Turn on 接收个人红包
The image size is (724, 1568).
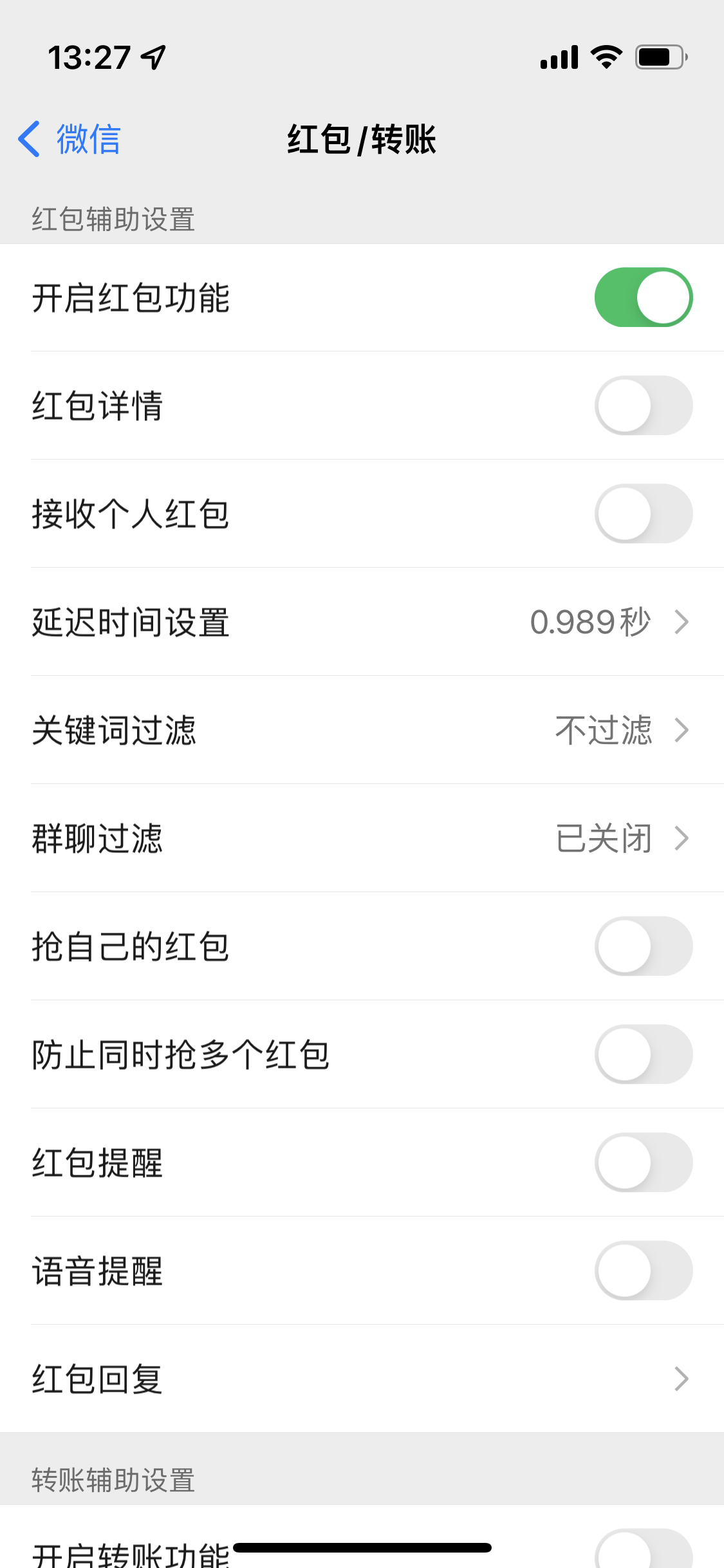pyautogui.click(x=644, y=514)
